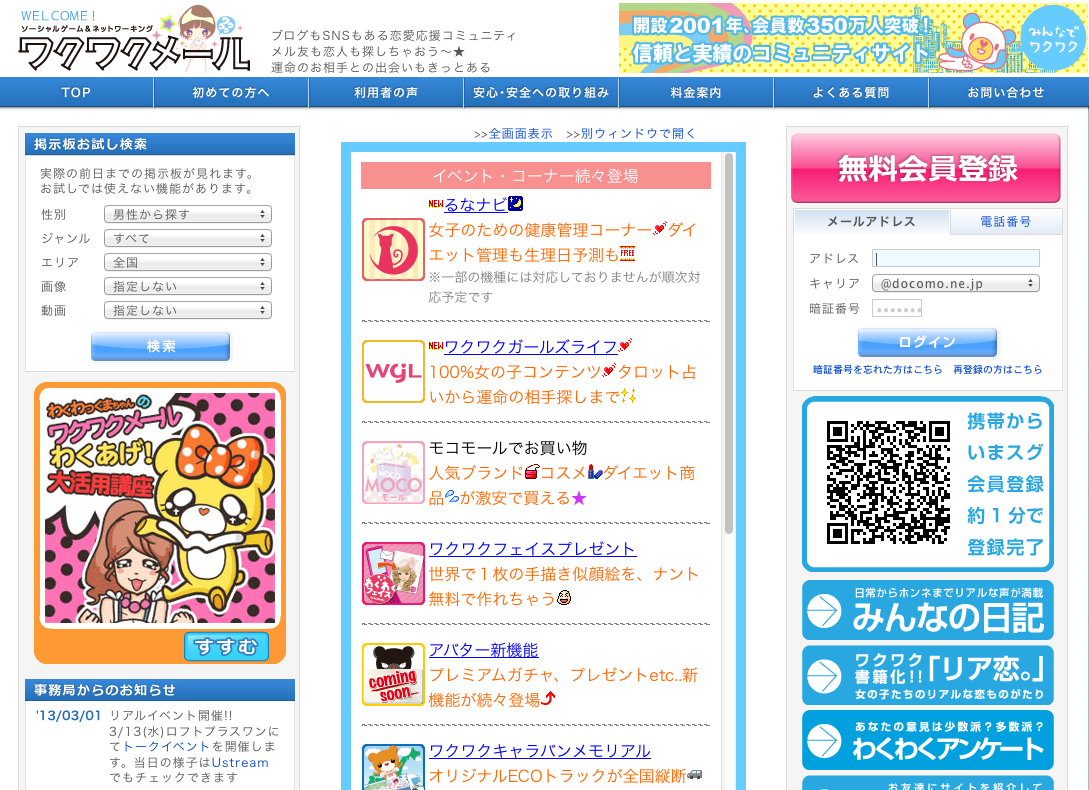Viewport: 1089px width, 790px height.
Task: Focus the アドレス email input field
Action: click(x=955, y=258)
